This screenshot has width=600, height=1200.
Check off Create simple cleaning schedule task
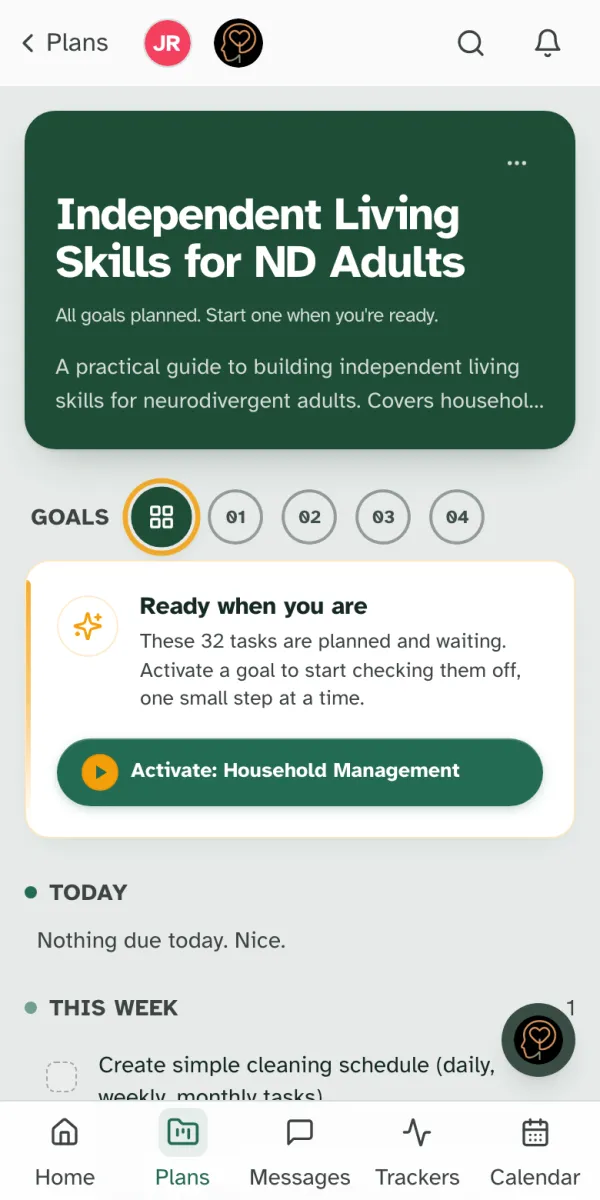coord(62,1077)
